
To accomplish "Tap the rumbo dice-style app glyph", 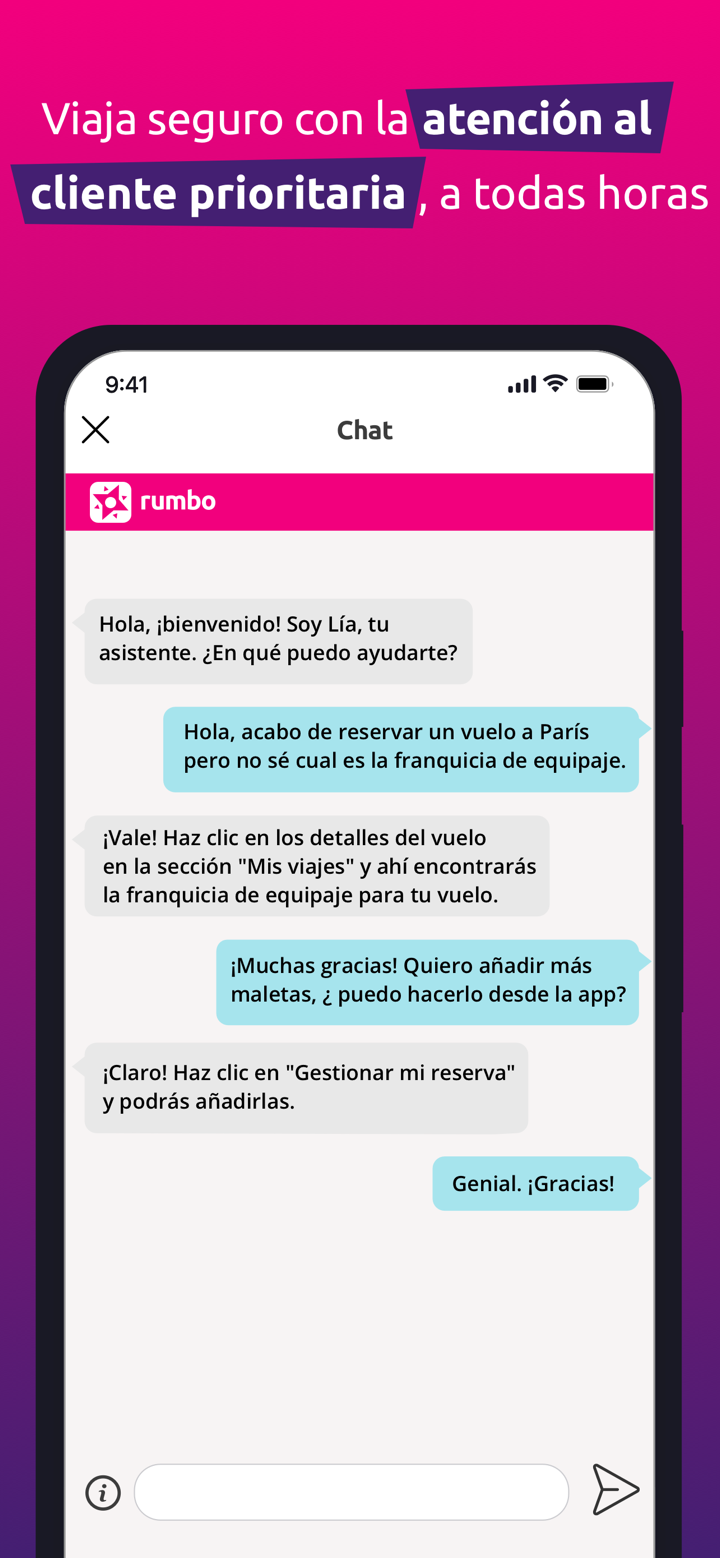I will tap(110, 501).
